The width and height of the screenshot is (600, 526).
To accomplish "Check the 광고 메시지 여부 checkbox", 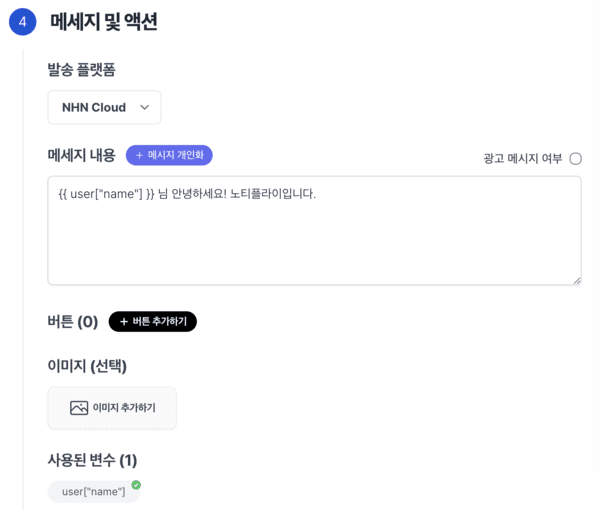I will 575,158.
